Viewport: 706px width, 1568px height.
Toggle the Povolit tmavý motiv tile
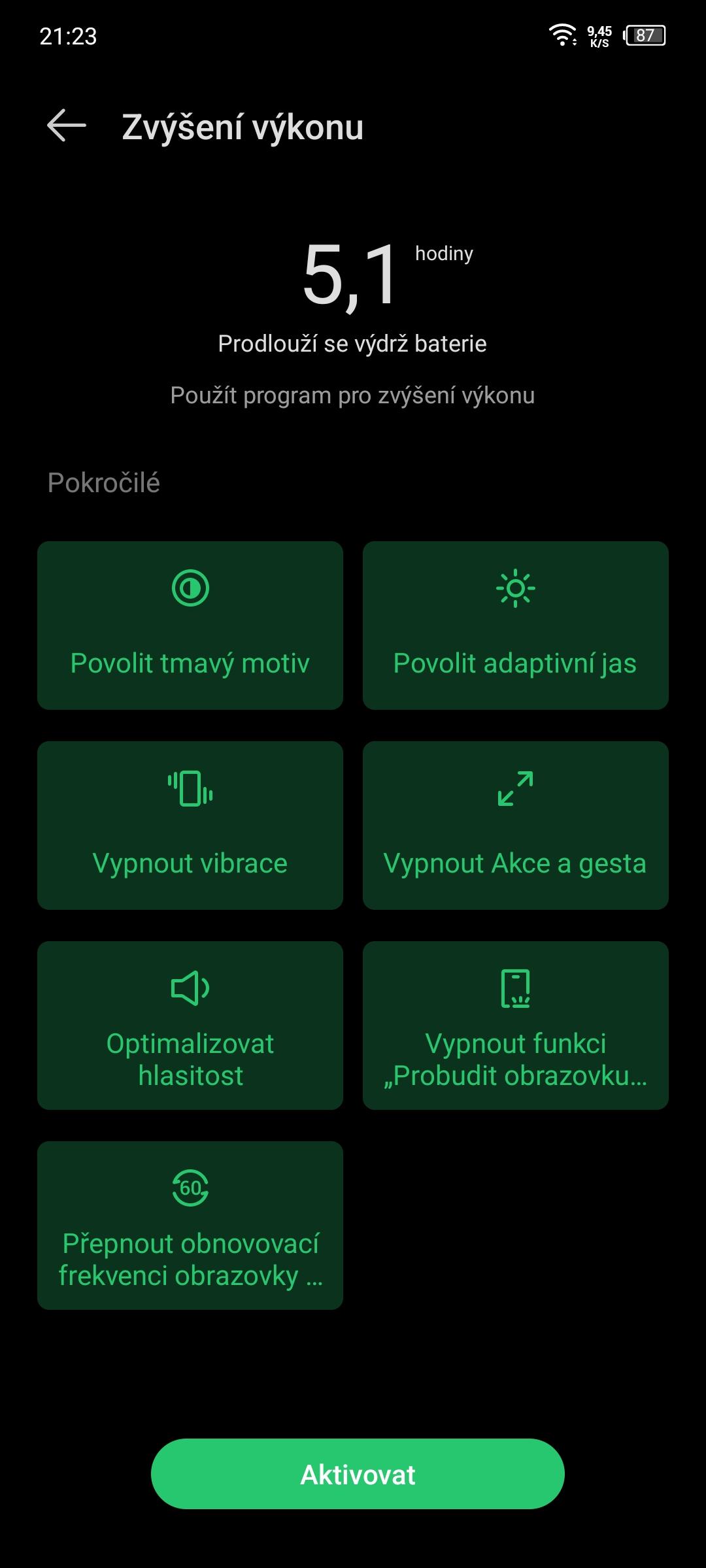pos(190,626)
